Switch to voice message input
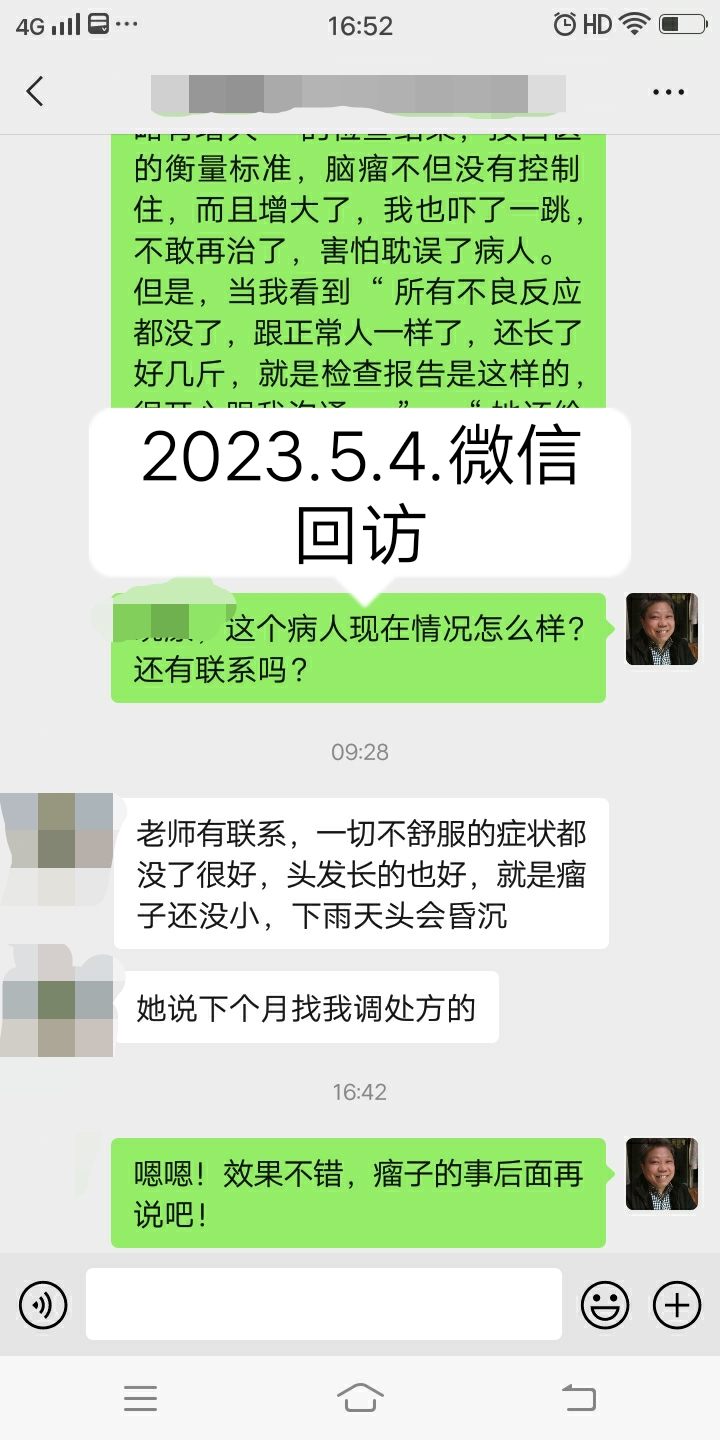 click(43, 1305)
